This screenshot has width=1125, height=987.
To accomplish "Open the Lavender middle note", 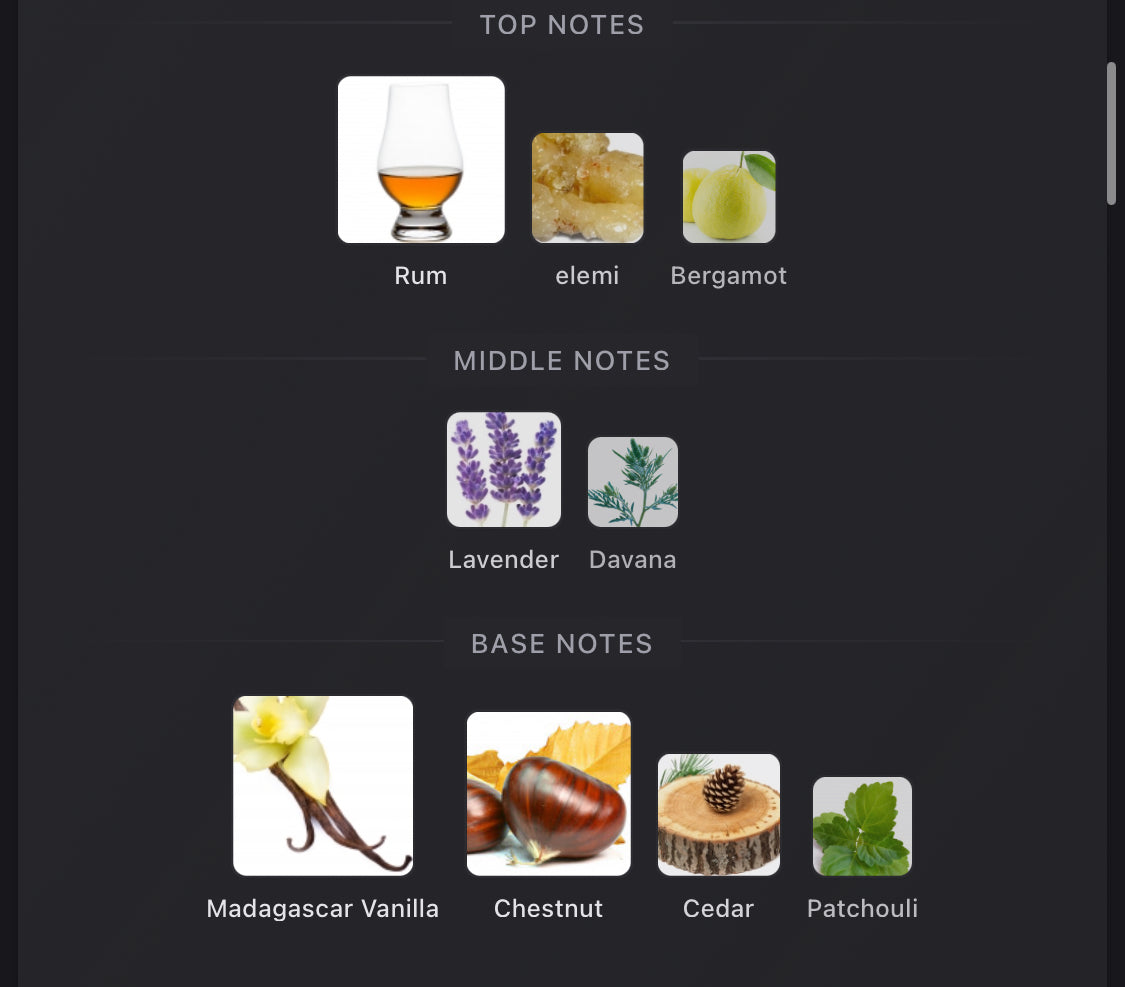I will click(504, 469).
